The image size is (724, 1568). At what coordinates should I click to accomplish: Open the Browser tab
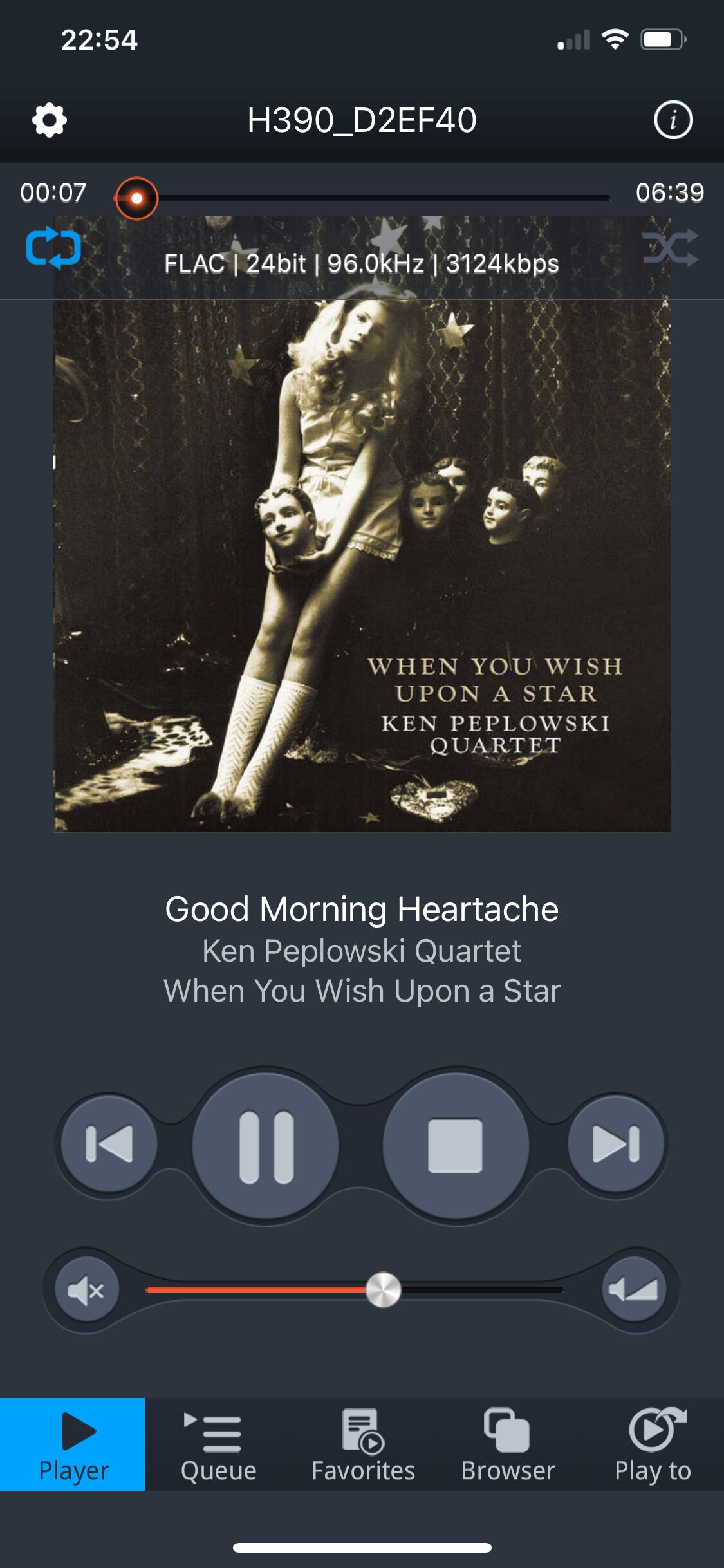click(x=508, y=1445)
